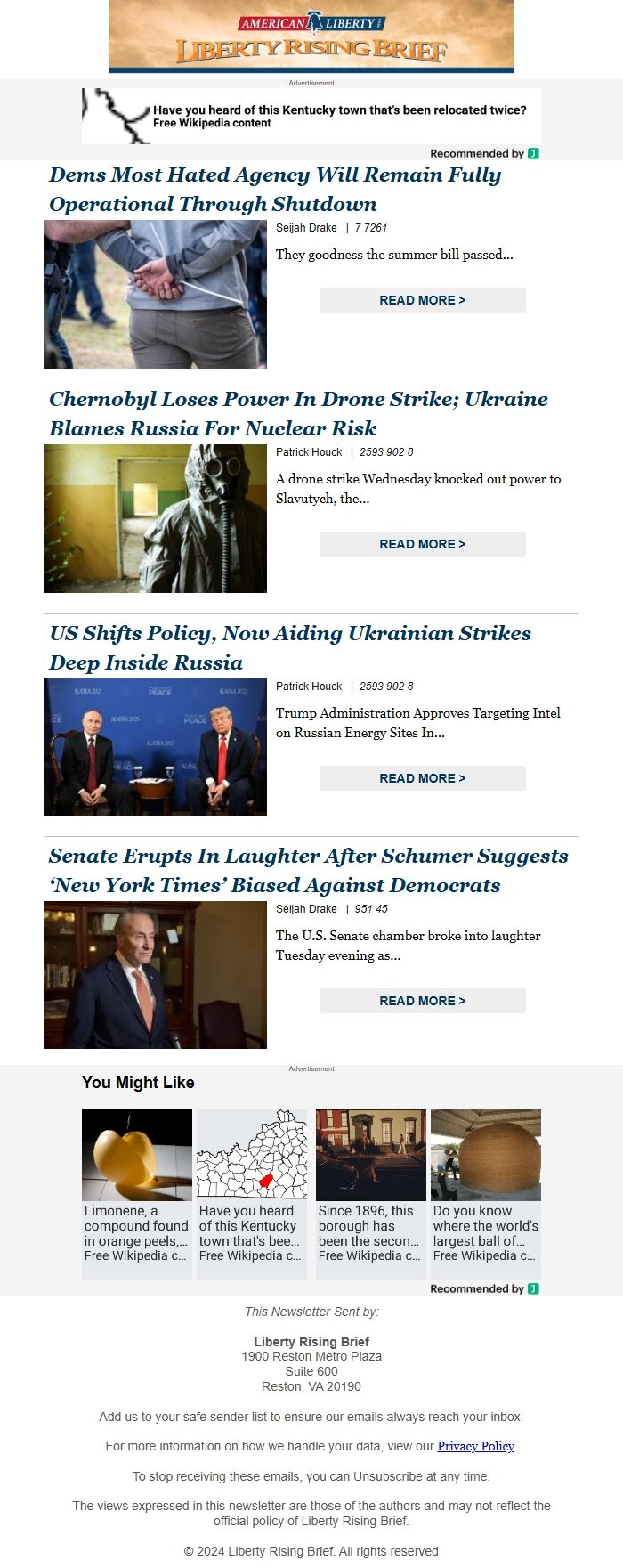Tap the Schumer photo thumbnail
This screenshot has height=1568, width=623.
tap(156, 975)
